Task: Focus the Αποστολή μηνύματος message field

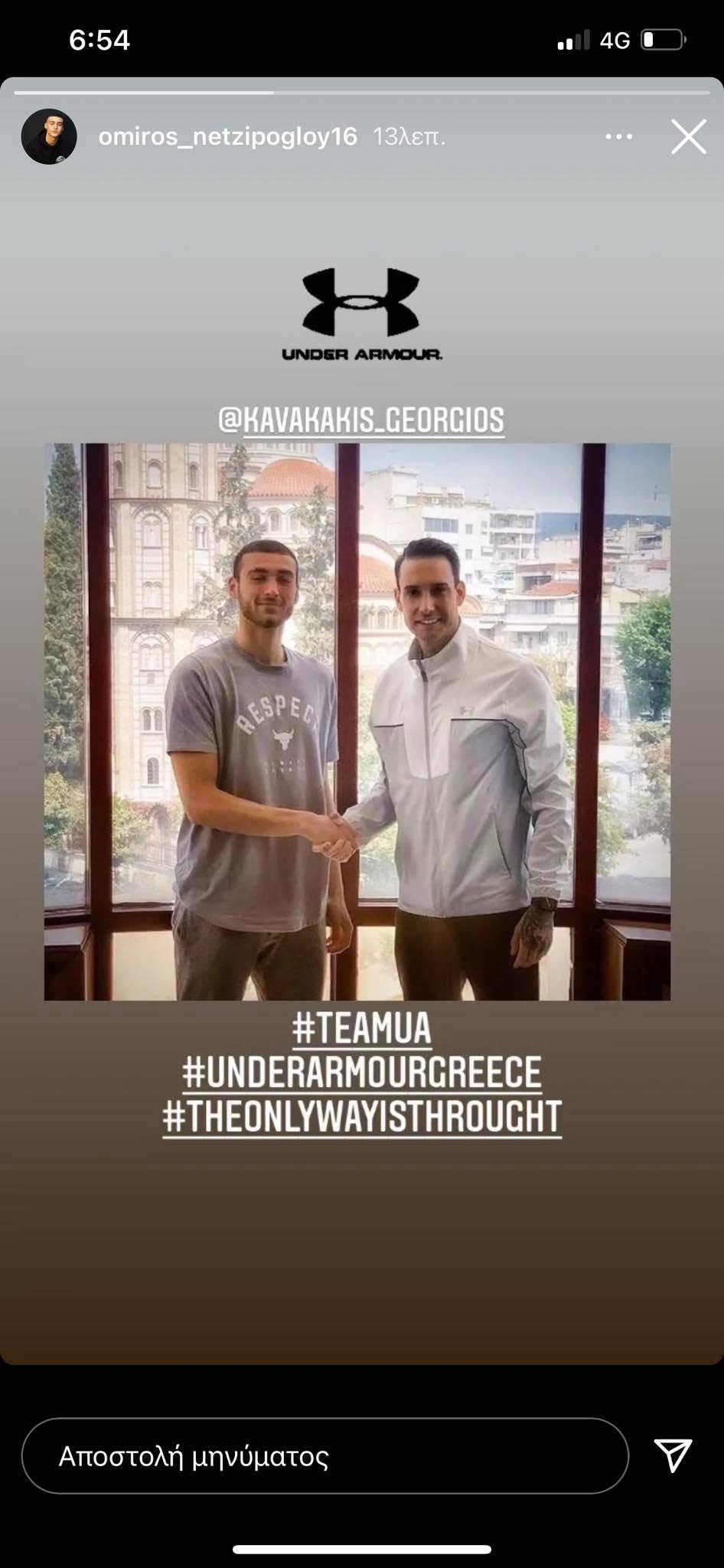Action: (x=324, y=1456)
